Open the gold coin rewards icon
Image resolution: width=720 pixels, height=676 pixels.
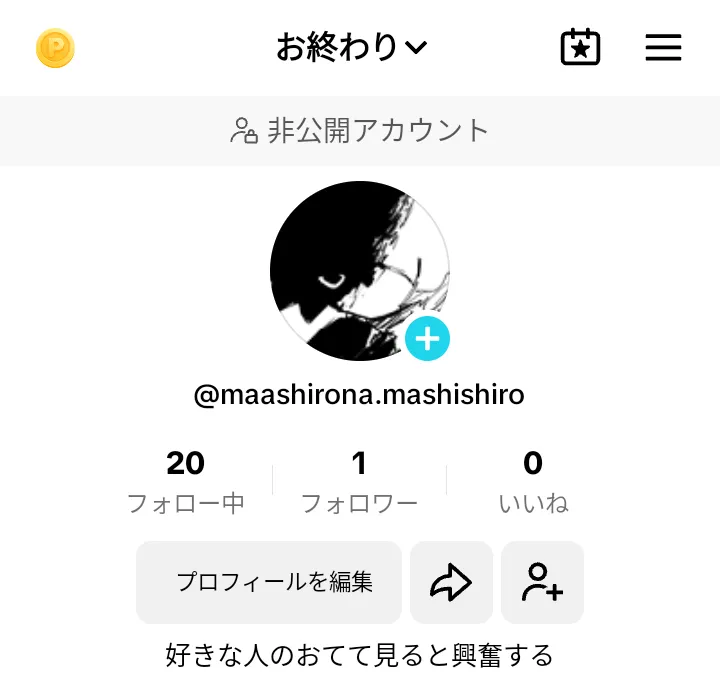pyautogui.click(x=55, y=48)
